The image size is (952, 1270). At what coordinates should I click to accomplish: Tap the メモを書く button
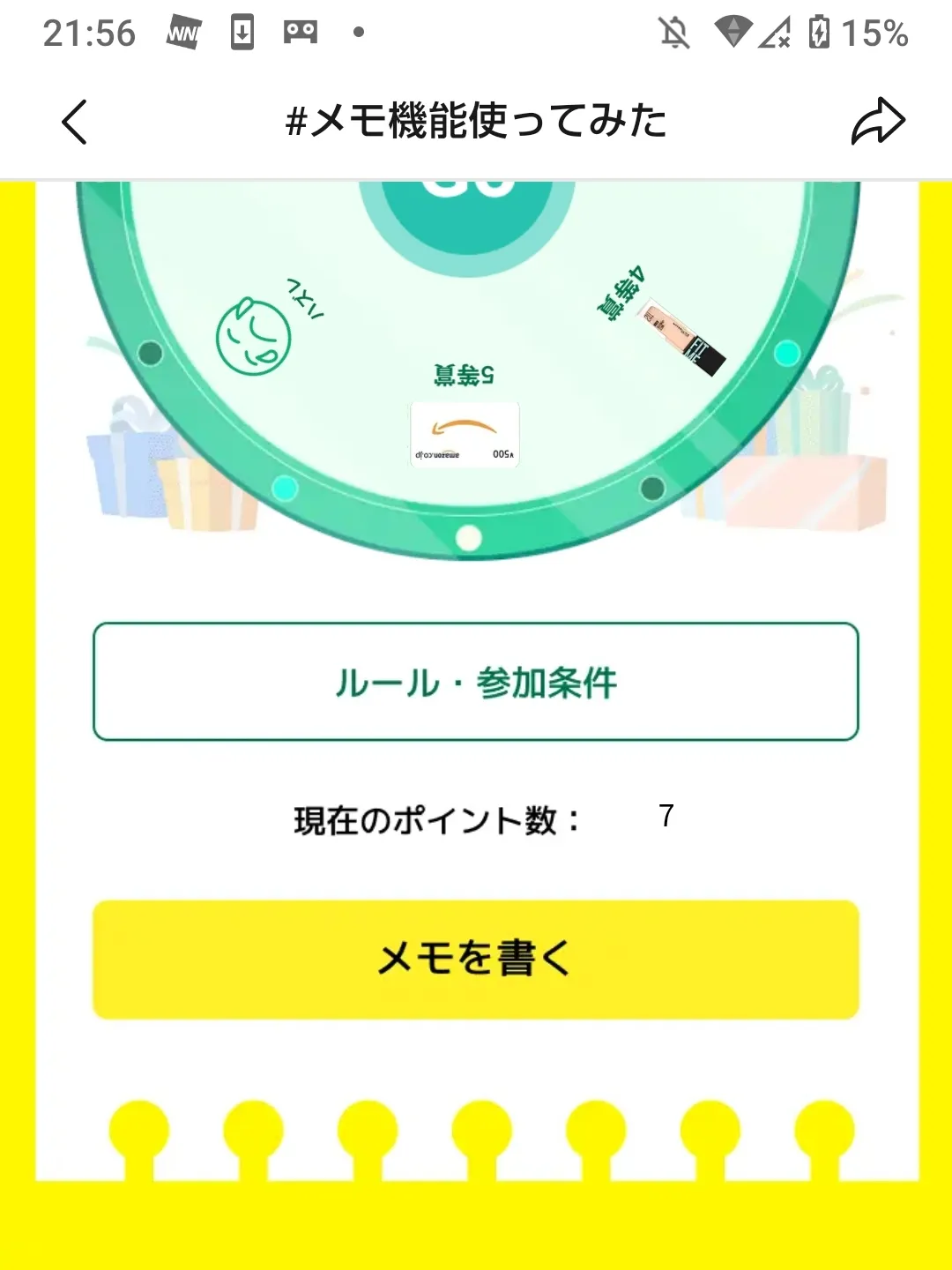point(476,959)
